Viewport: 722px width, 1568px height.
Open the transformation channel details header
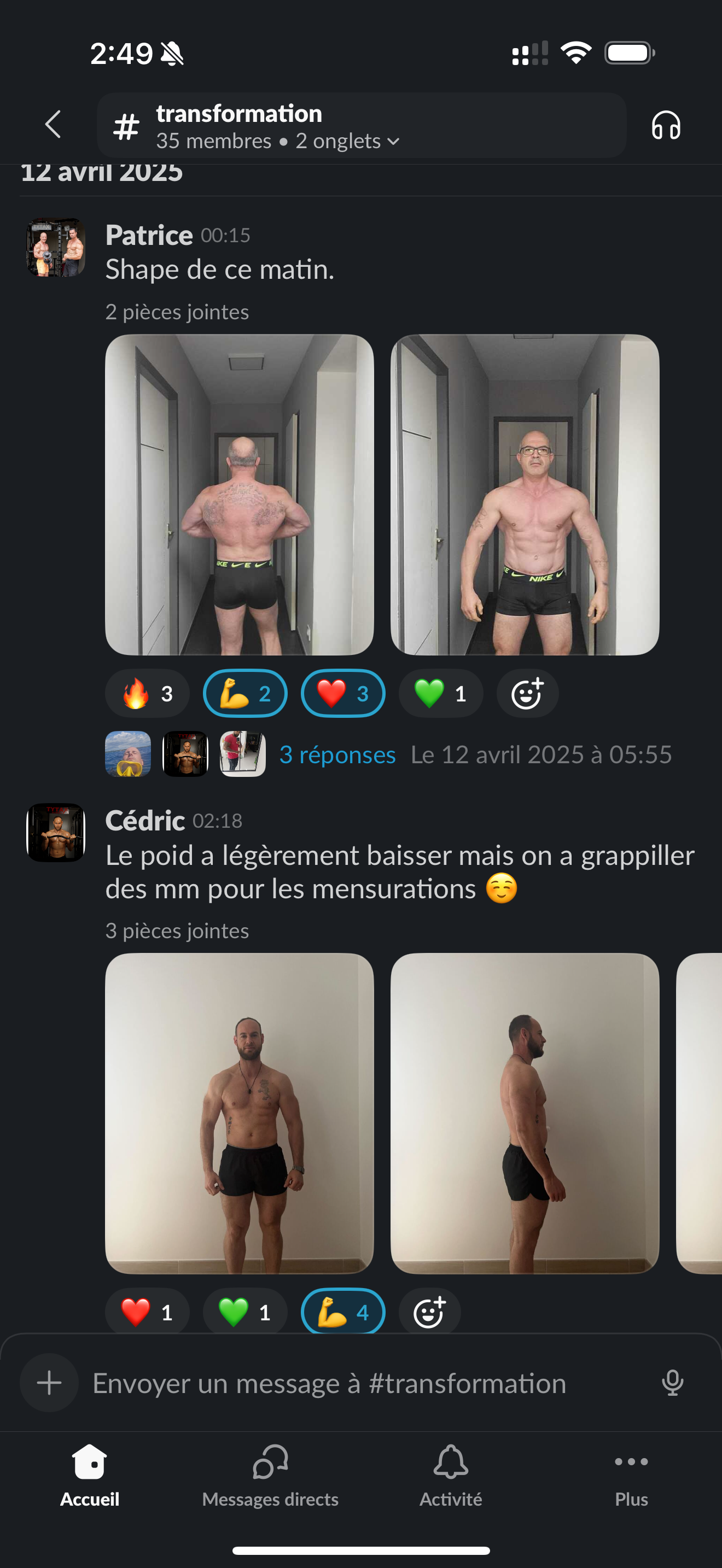[361, 125]
